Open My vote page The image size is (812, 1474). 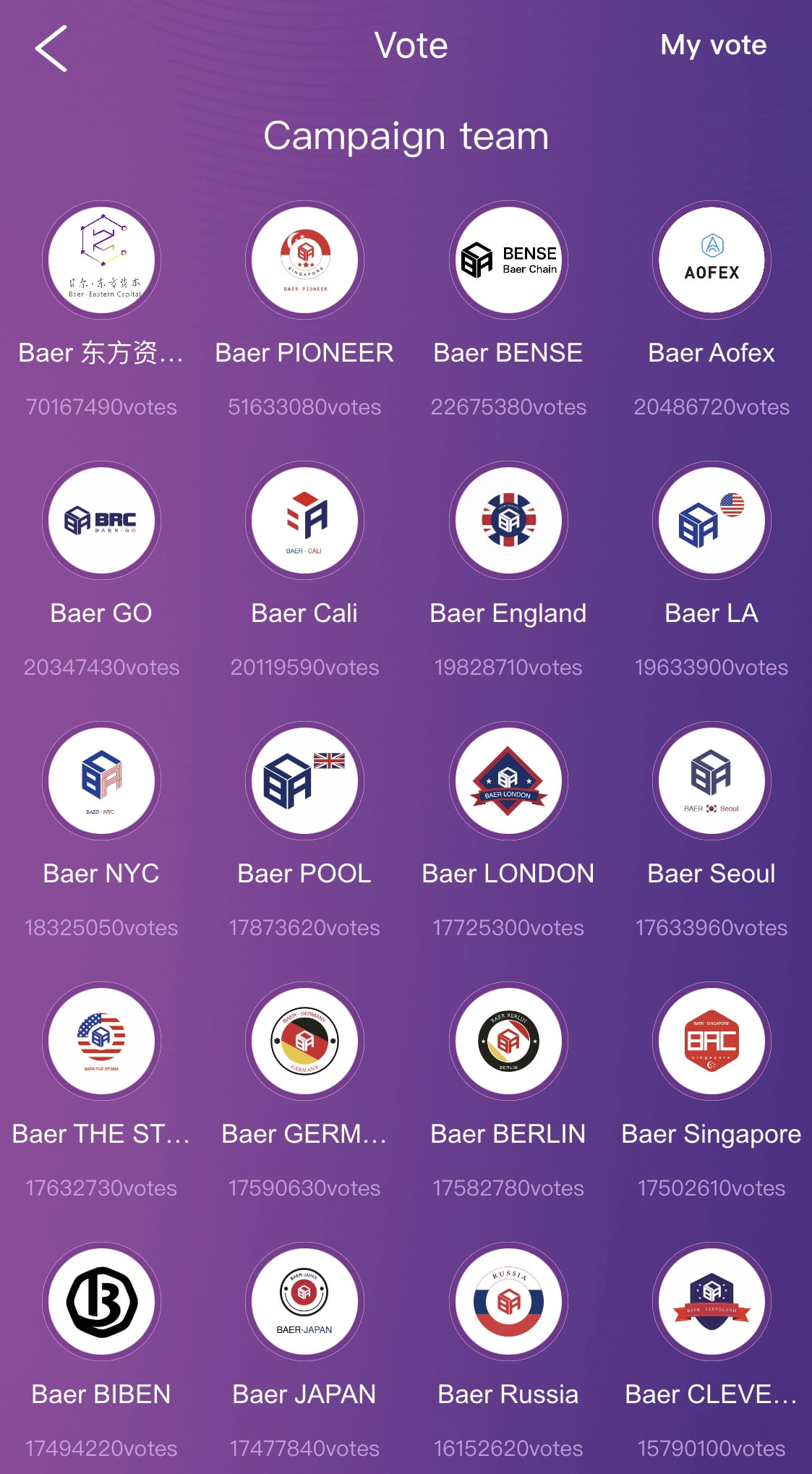coord(713,46)
